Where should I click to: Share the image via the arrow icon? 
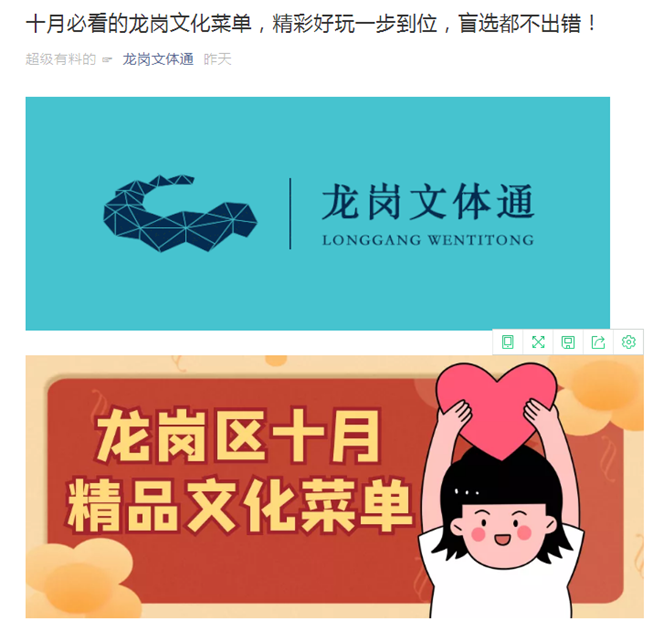pyautogui.click(x=598, y=342)
